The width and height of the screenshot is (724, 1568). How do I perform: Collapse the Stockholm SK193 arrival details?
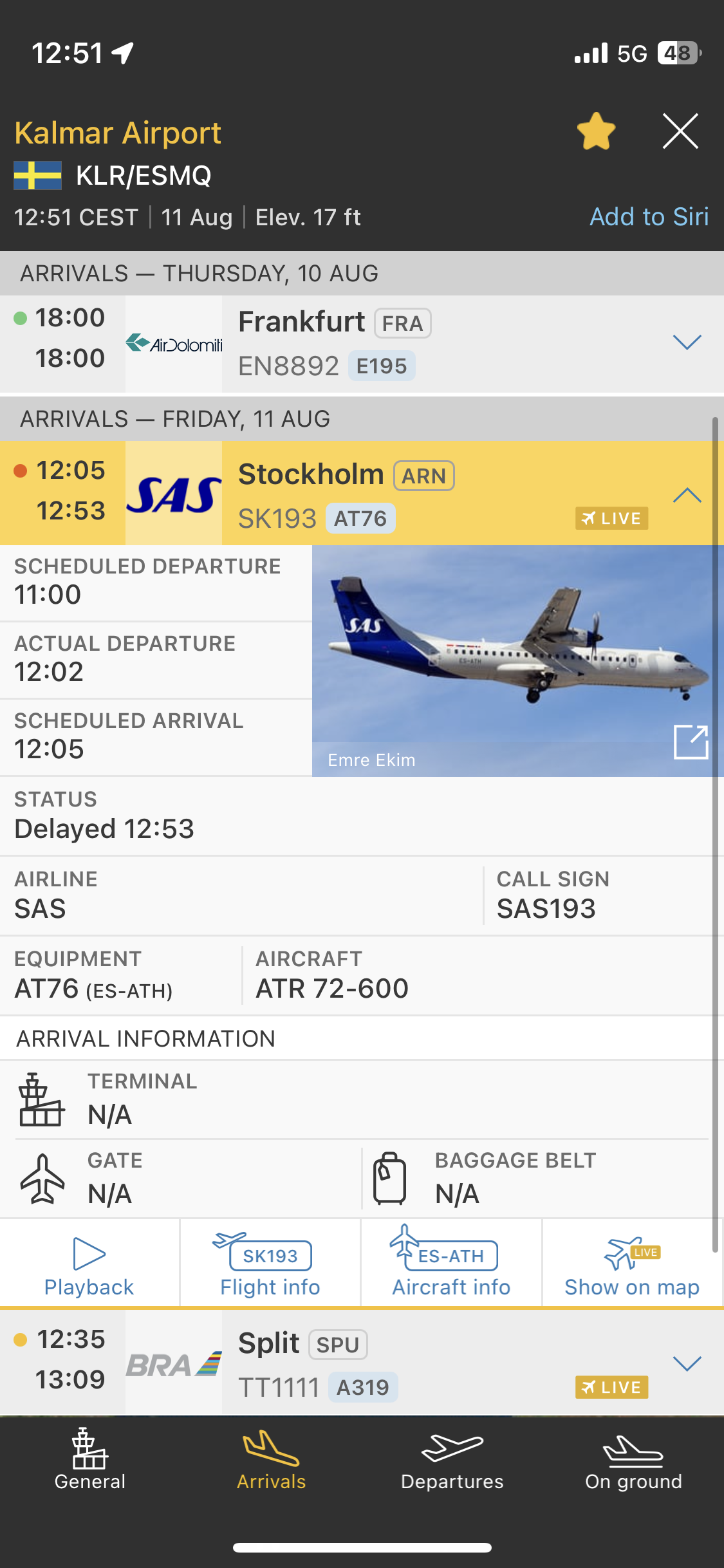tap(686, 494)
